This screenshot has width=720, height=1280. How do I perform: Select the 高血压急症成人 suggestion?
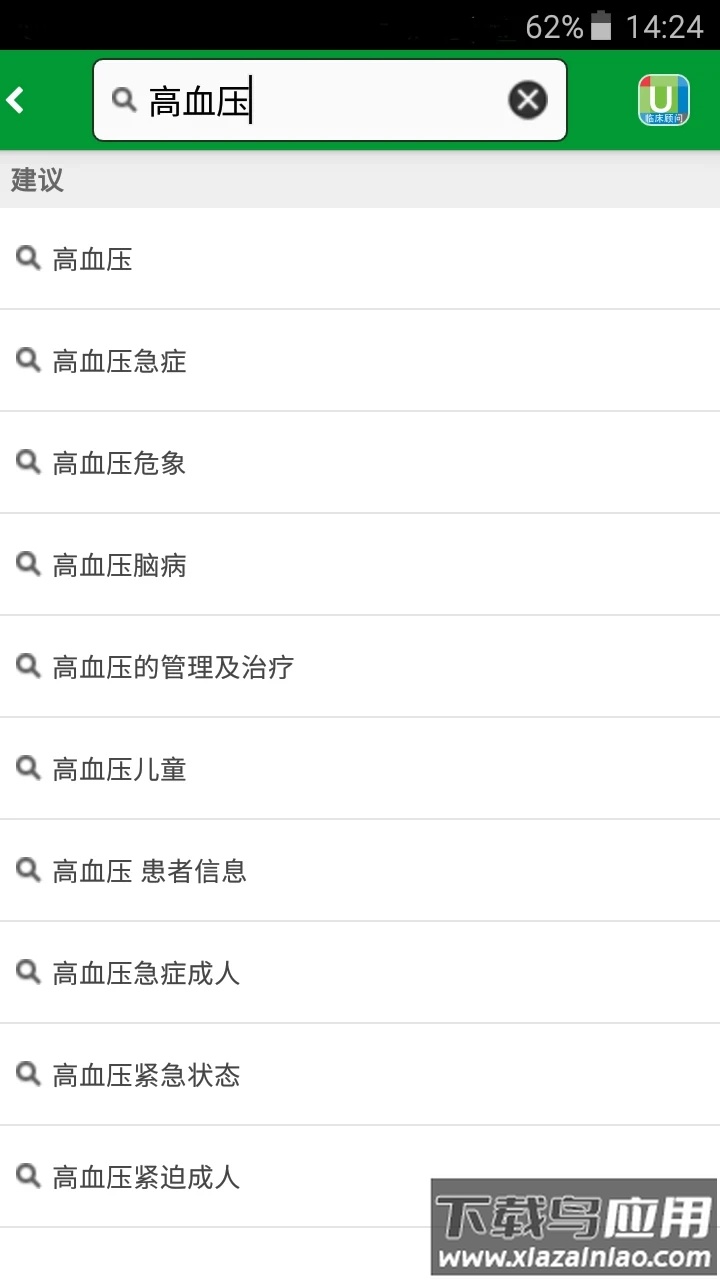click(x=147, y=972)
